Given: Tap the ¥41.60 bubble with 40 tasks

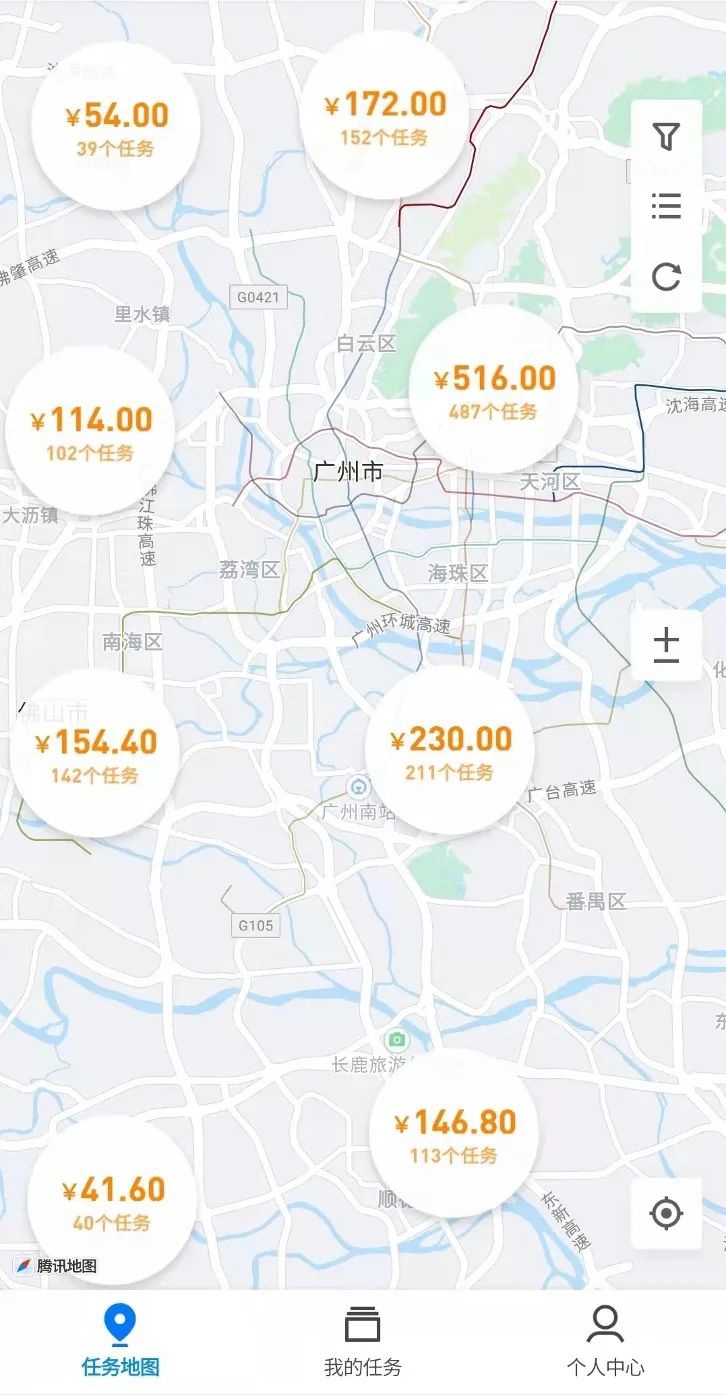Looking at the screenshot, I should [112, 1201].
